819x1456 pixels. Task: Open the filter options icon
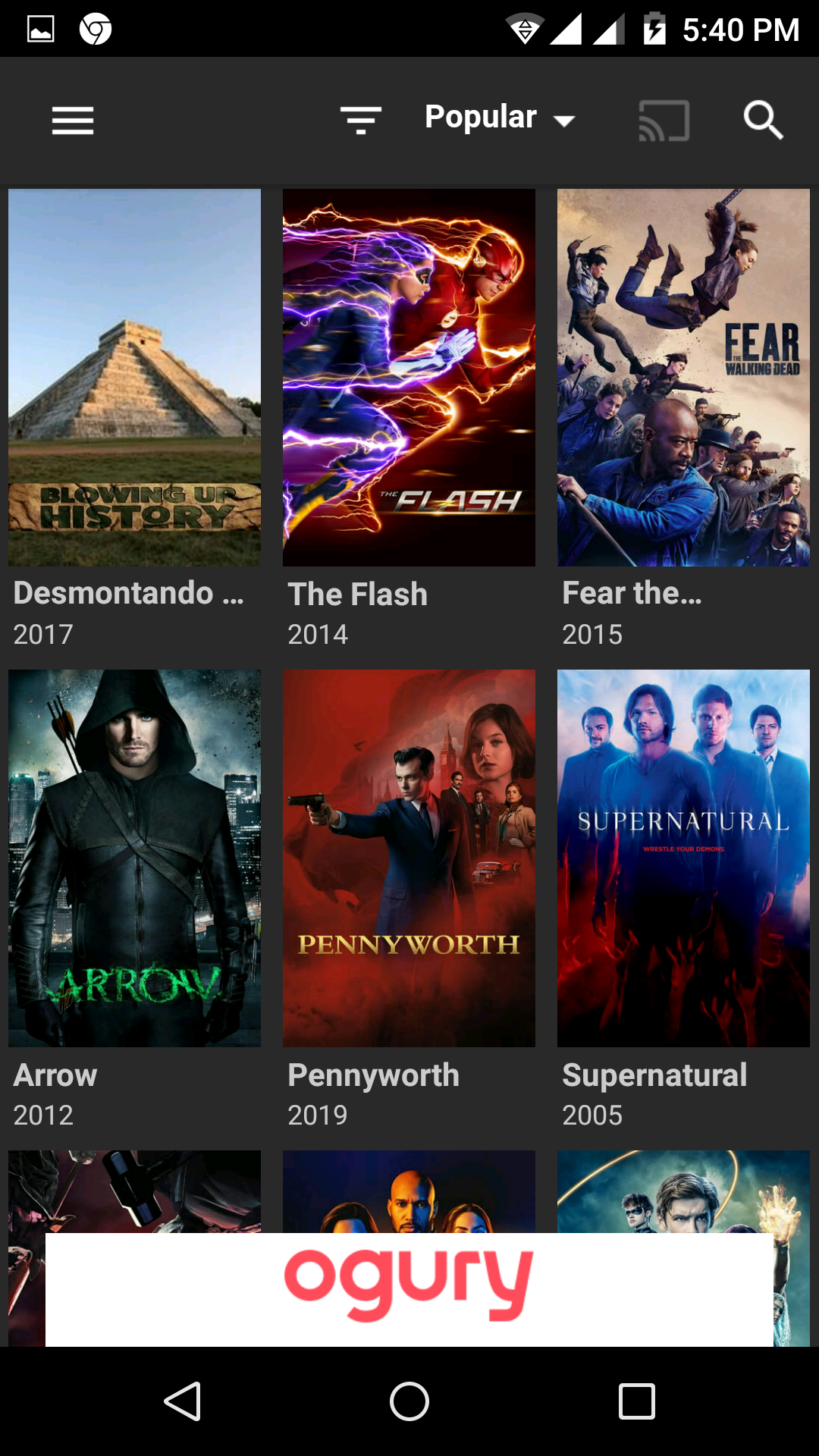click(361, 121)
